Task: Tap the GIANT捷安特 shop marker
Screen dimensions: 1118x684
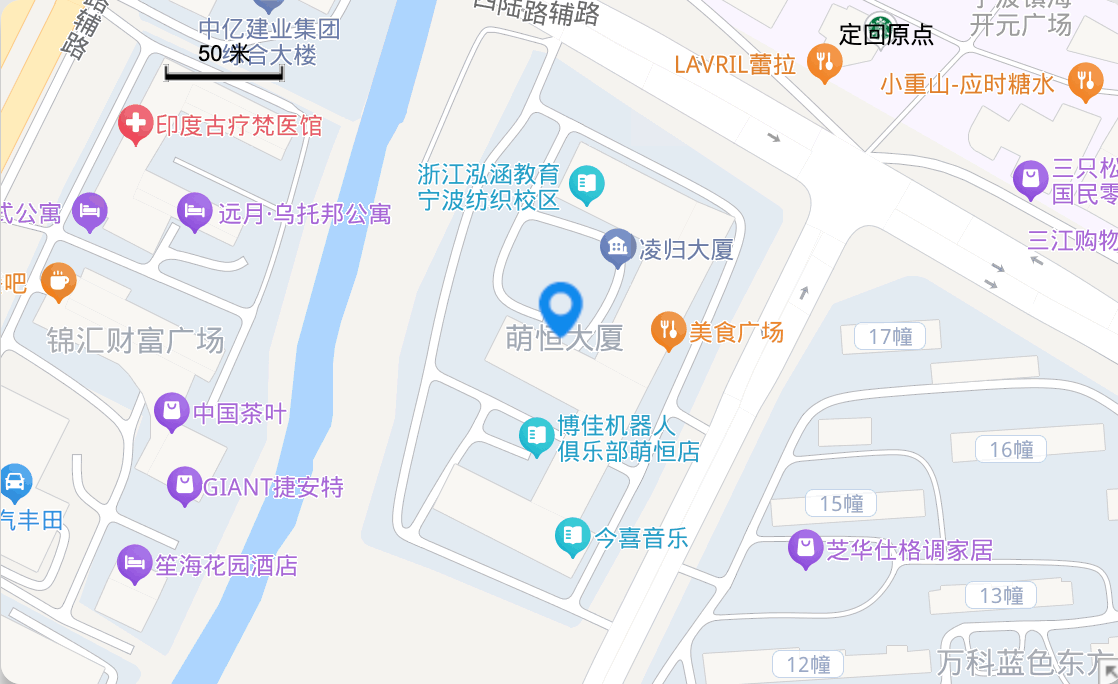Action: click(x=184, y=485)
